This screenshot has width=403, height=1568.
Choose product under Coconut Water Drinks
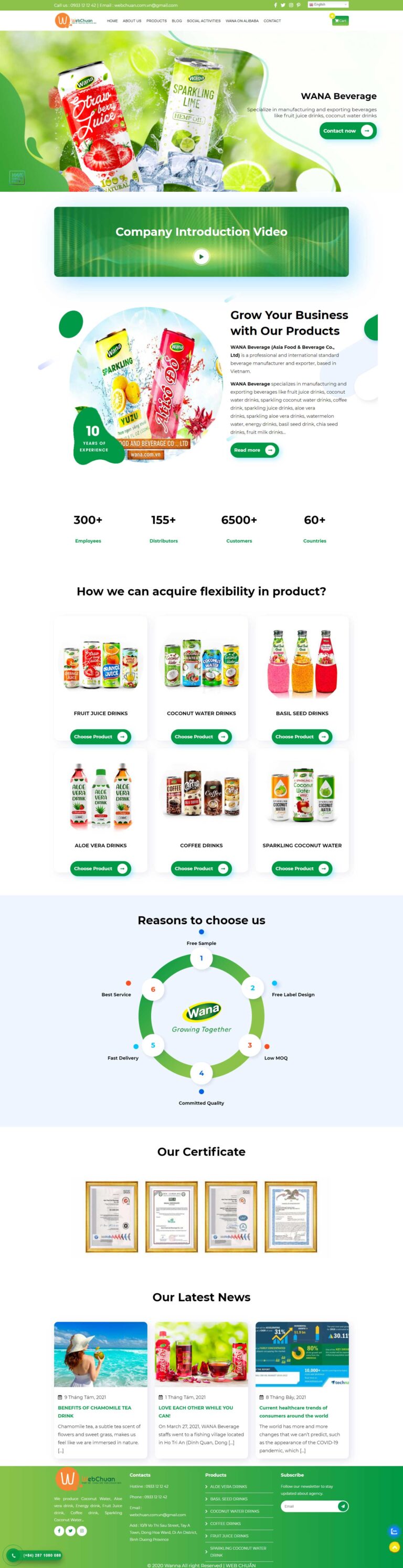(x=201, y=737)
